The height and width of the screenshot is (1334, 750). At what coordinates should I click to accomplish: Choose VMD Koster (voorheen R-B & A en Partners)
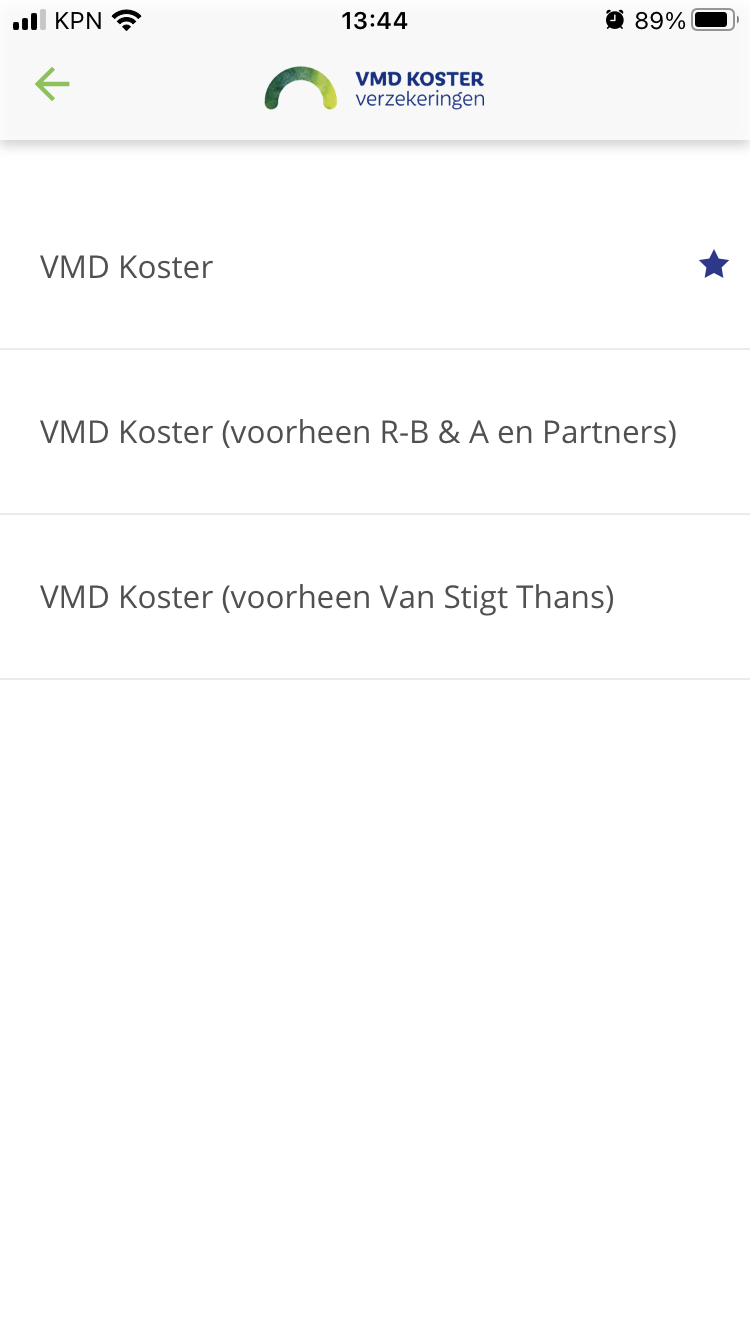(x=375, y=432)
